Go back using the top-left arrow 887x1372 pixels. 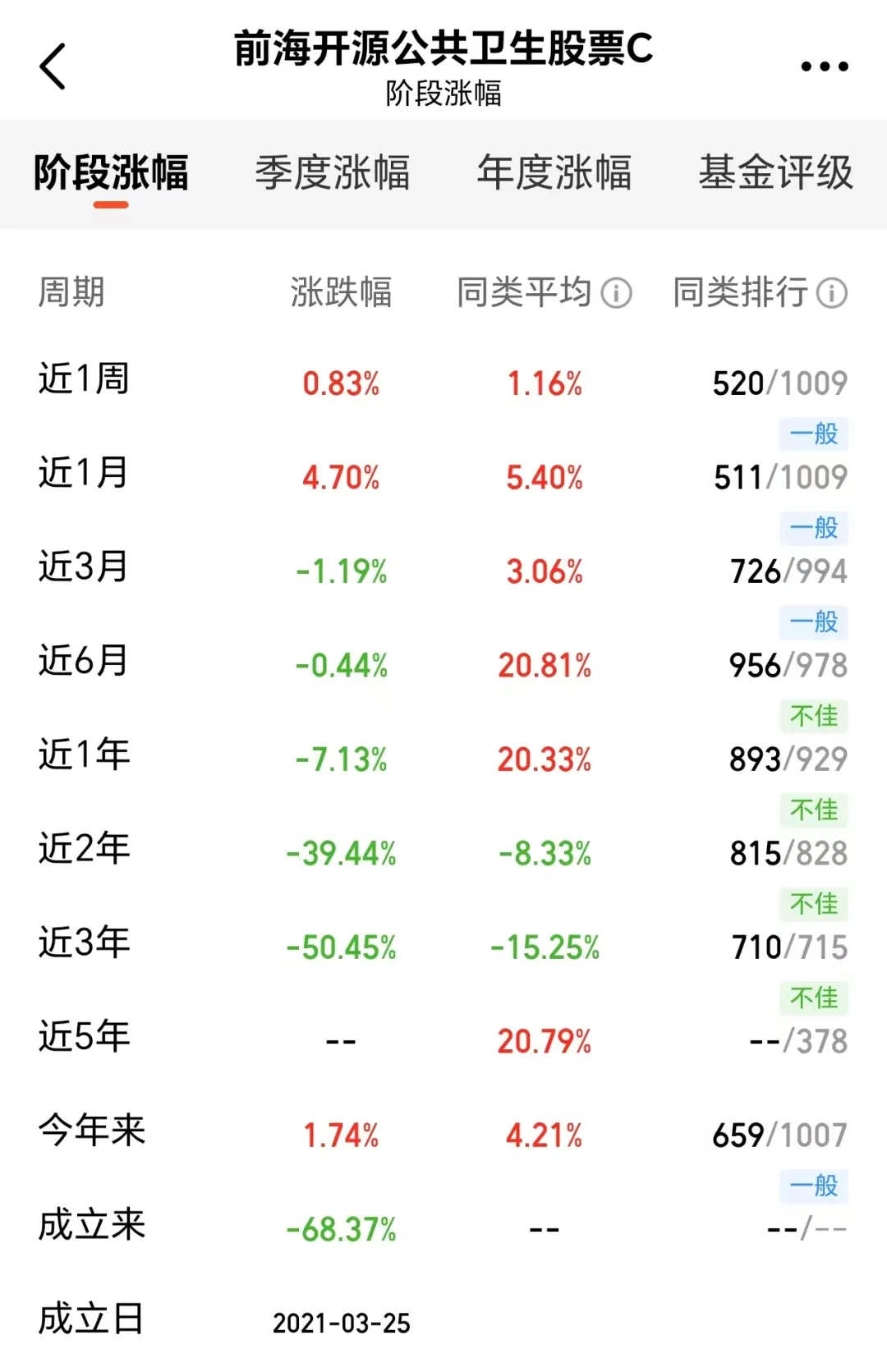53,67
